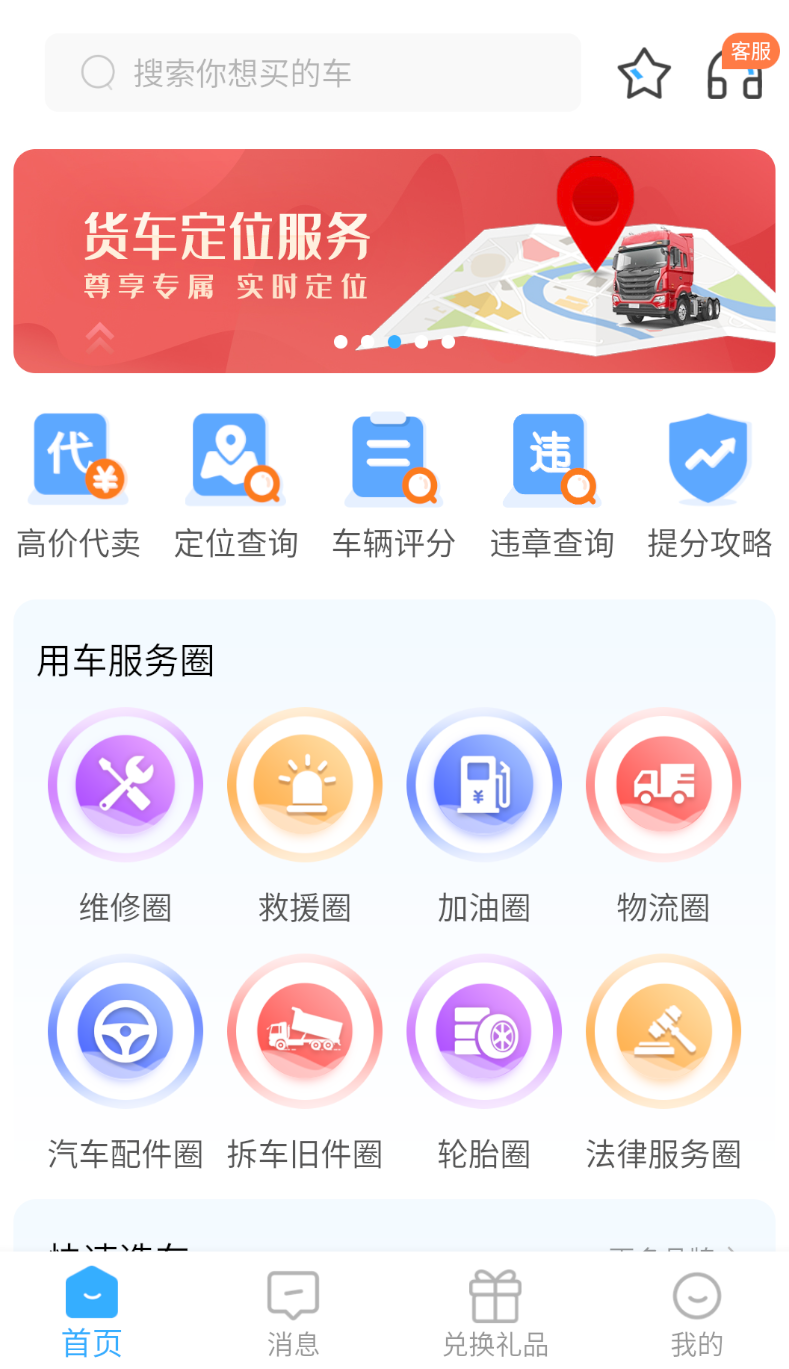Enter the 拆车旧件圈 circle
789x1369 pixels.
pyautogui.click(x=304, y=1032)
